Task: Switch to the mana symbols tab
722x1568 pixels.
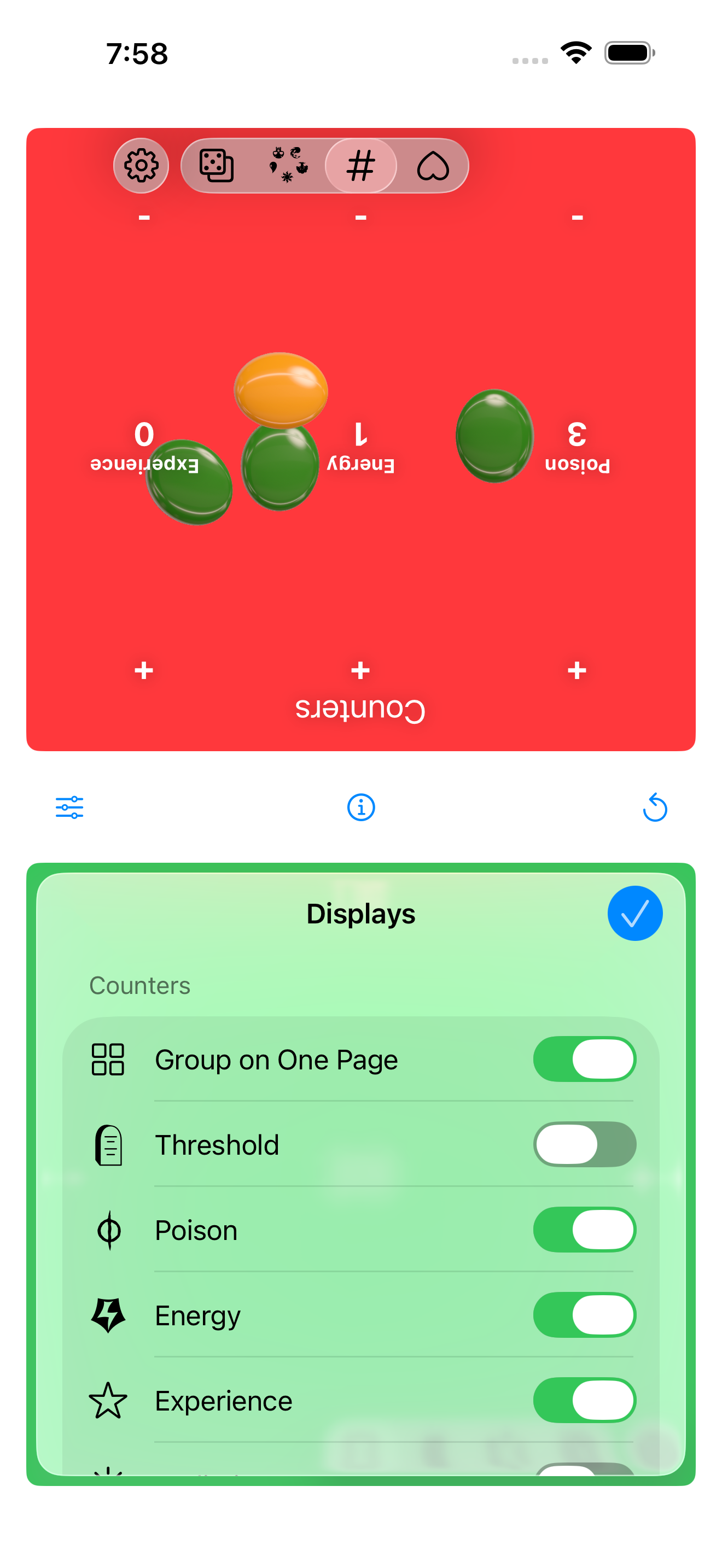Action: (x=288, y=166)
